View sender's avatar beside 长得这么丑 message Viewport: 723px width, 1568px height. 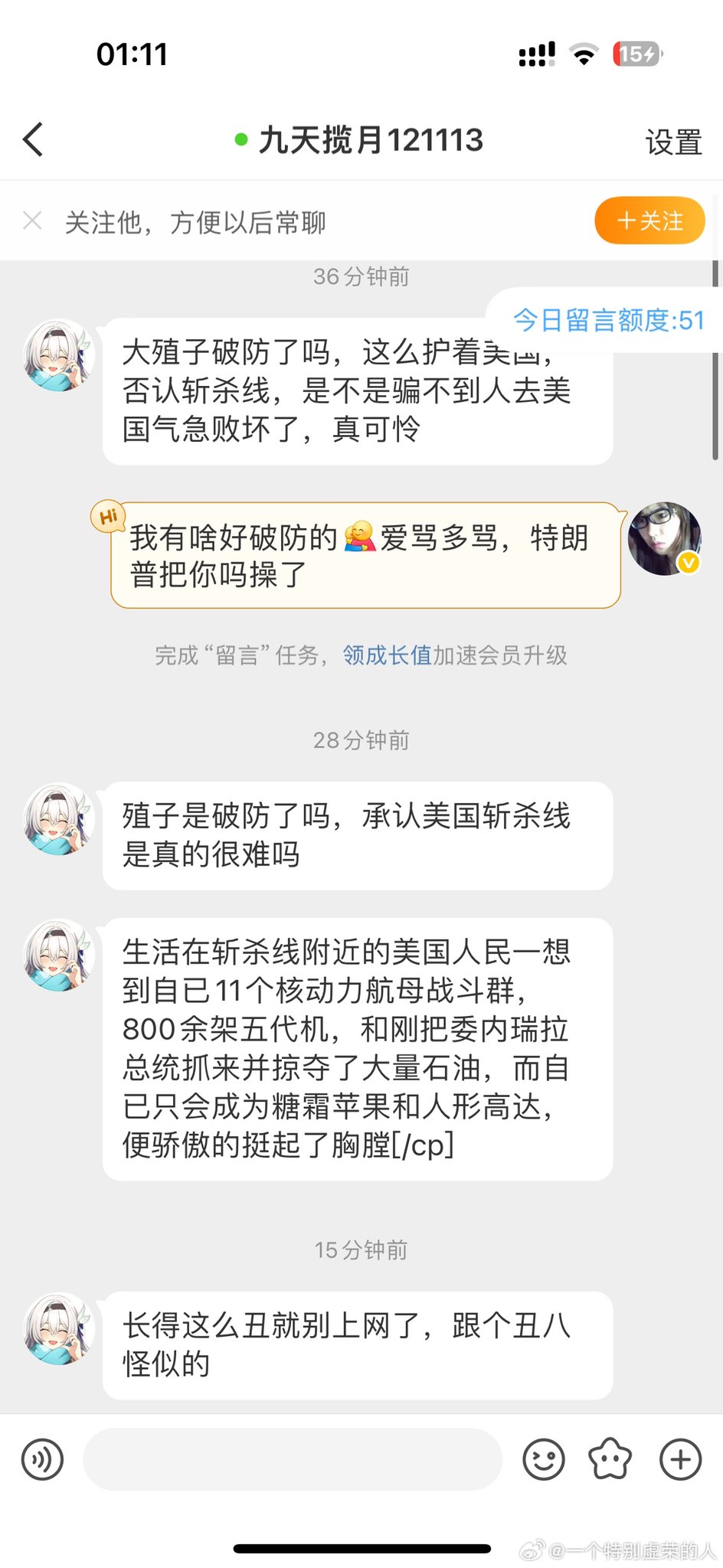[x=58, y=1328]
